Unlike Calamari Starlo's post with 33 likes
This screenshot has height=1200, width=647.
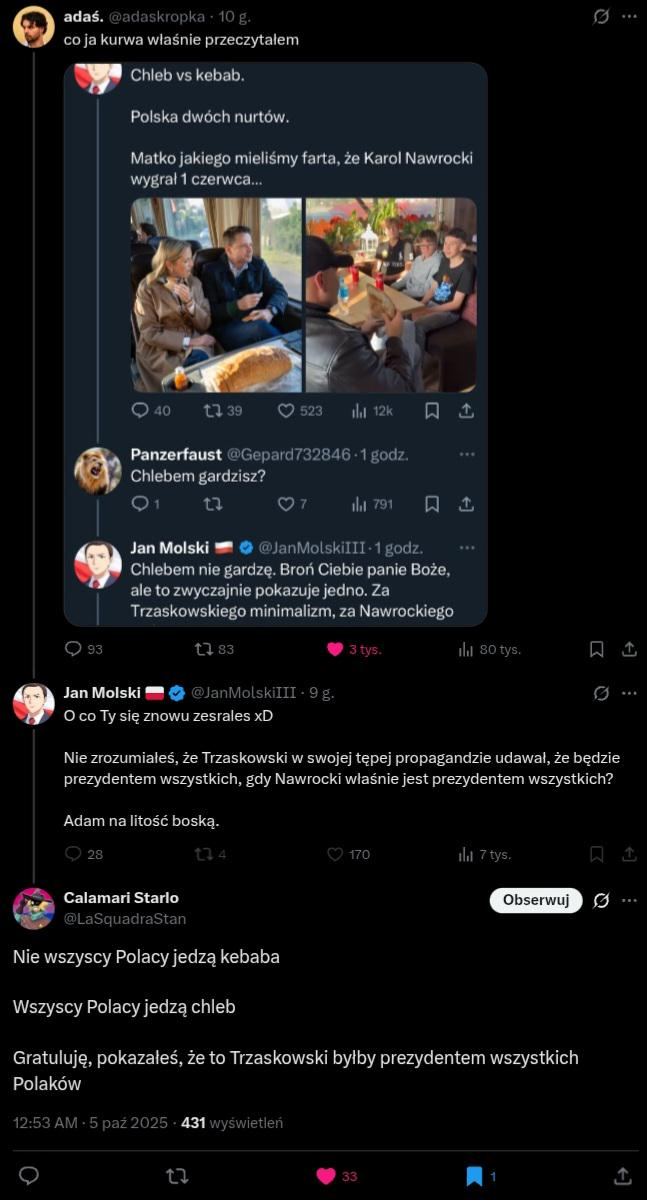[326, 1176]
